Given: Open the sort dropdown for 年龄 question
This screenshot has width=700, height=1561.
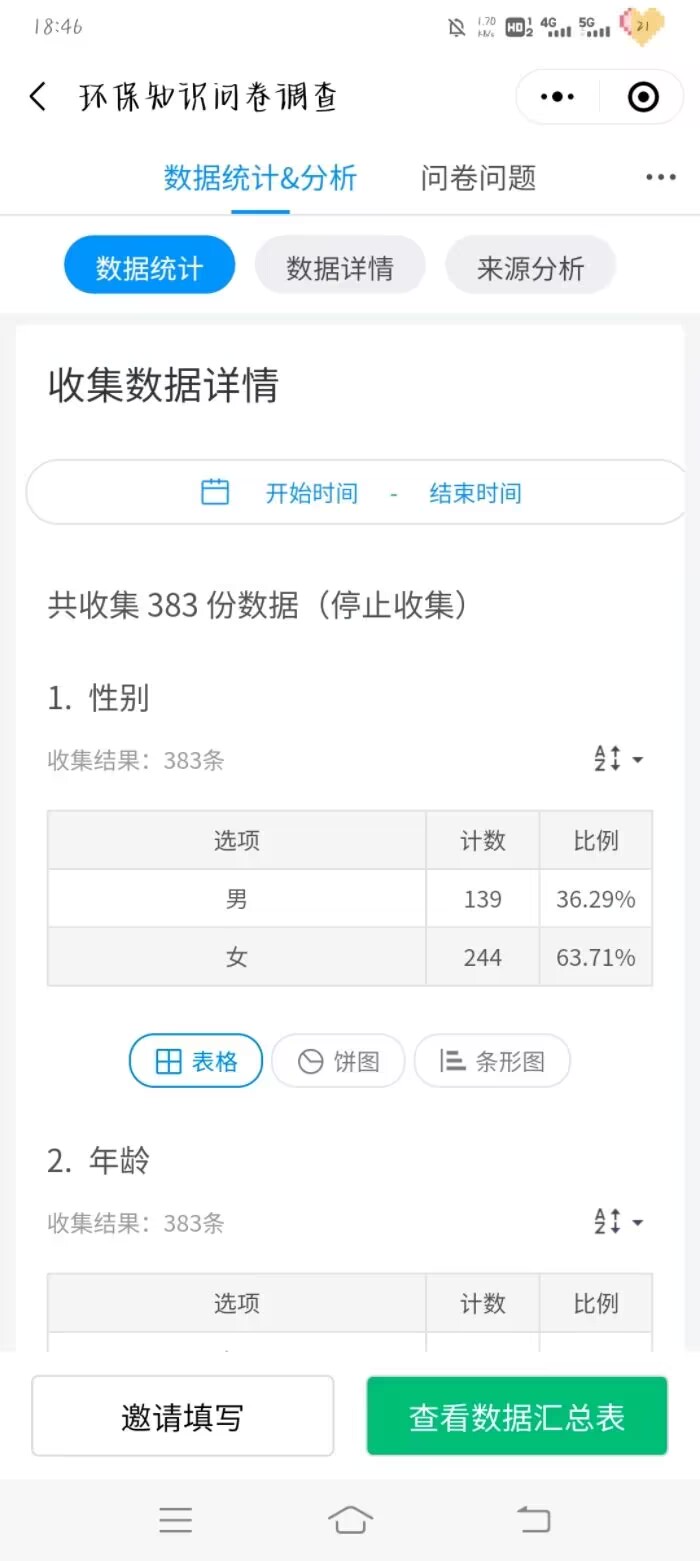Looking at the screenshot, I should (x=619, y=1222).
